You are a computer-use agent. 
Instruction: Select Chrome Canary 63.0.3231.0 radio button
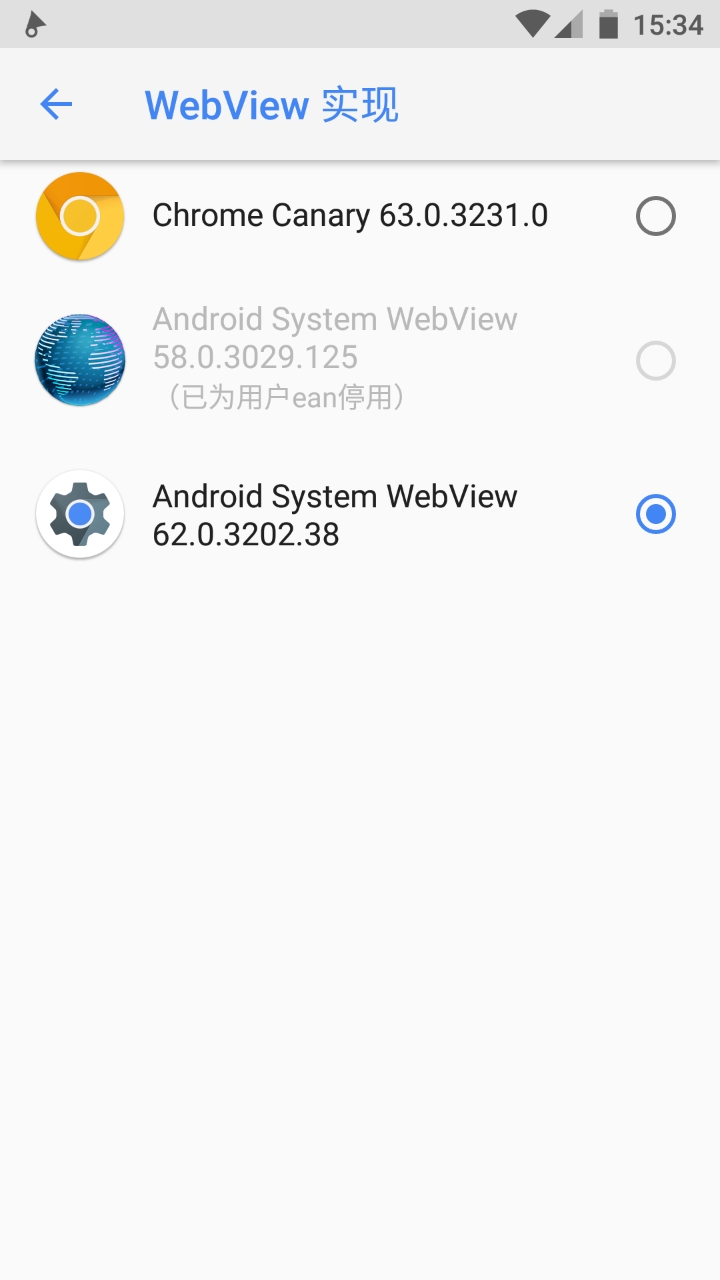656,216
